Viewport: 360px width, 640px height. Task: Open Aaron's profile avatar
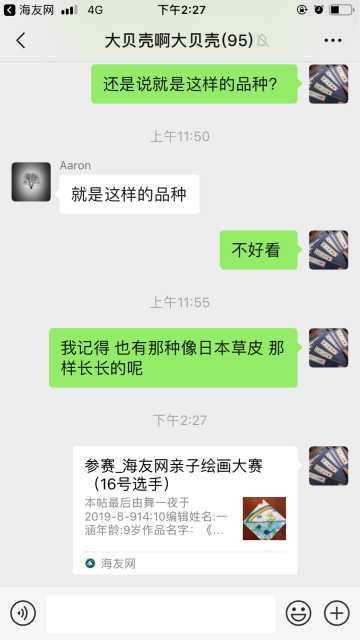[31, 182]
